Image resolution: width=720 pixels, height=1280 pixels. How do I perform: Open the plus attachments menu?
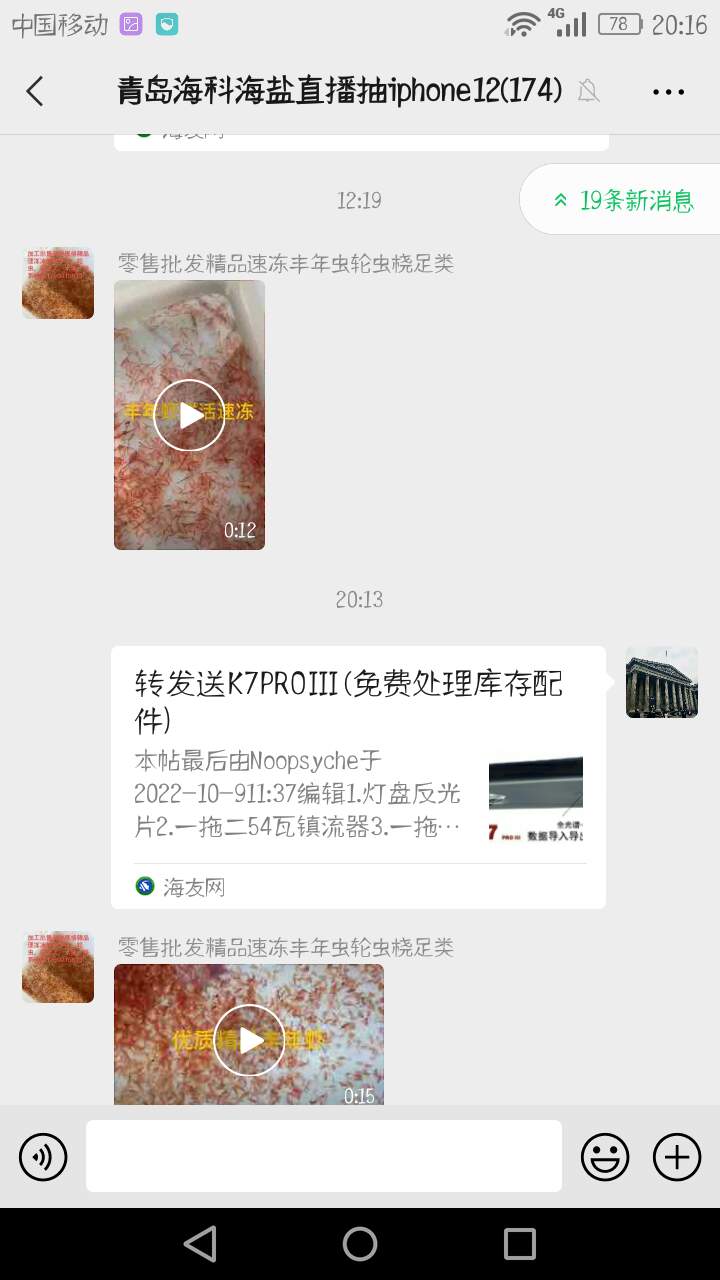click(677, 1157)
